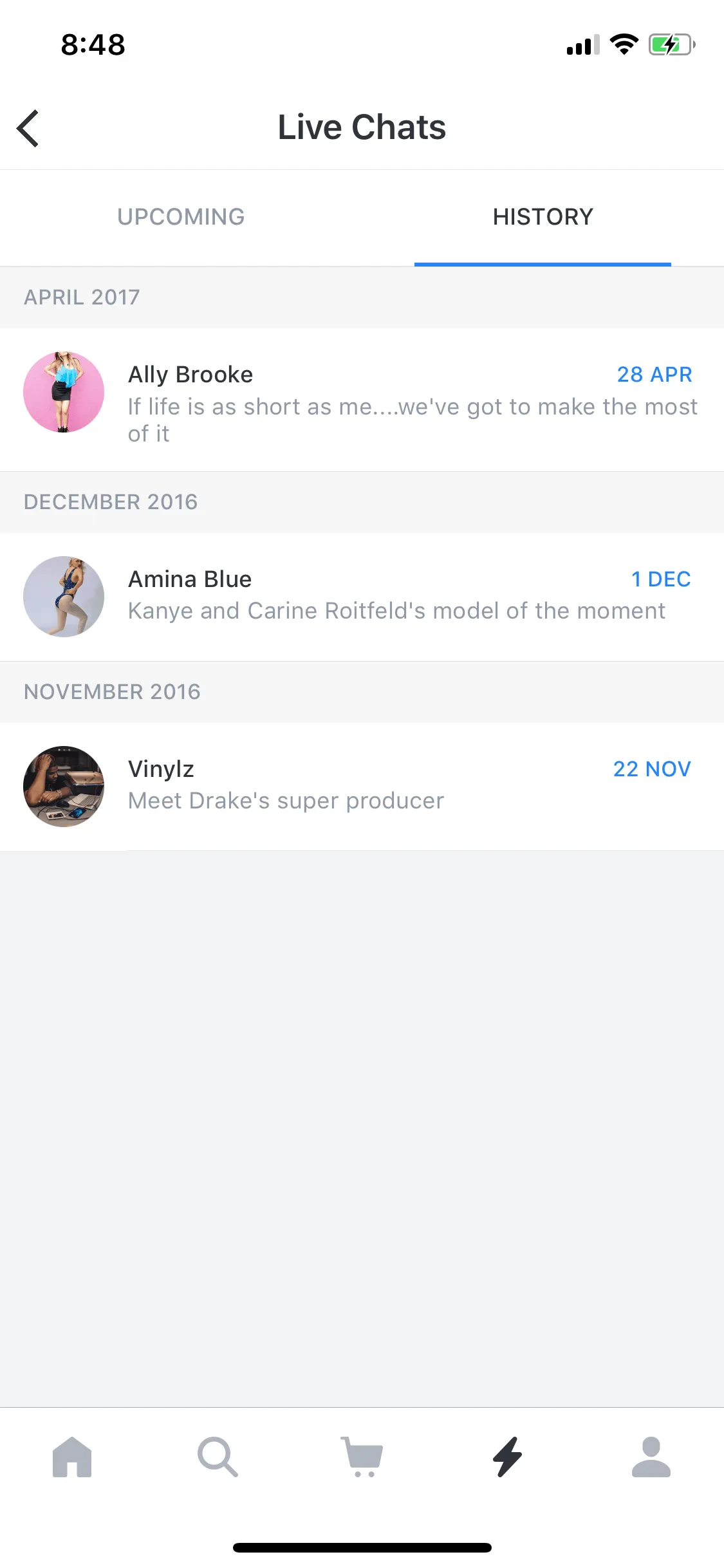The width and height of the screenshot is (724, 1568).
Task: View the Vinylz live chat
Action: [x=362, y=786]
